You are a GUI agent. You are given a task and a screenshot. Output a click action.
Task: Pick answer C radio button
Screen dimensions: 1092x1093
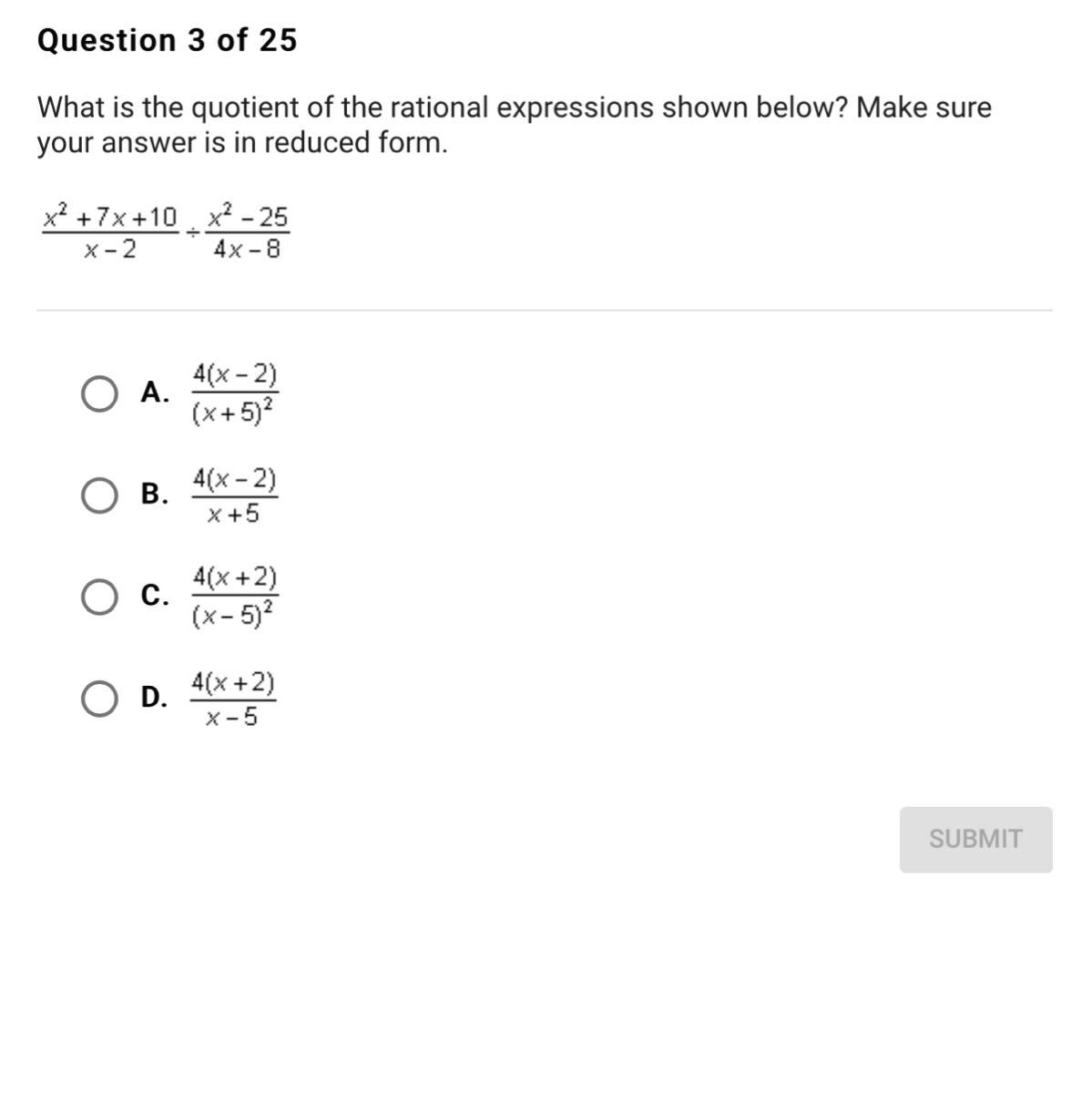[x=99, y=597]
